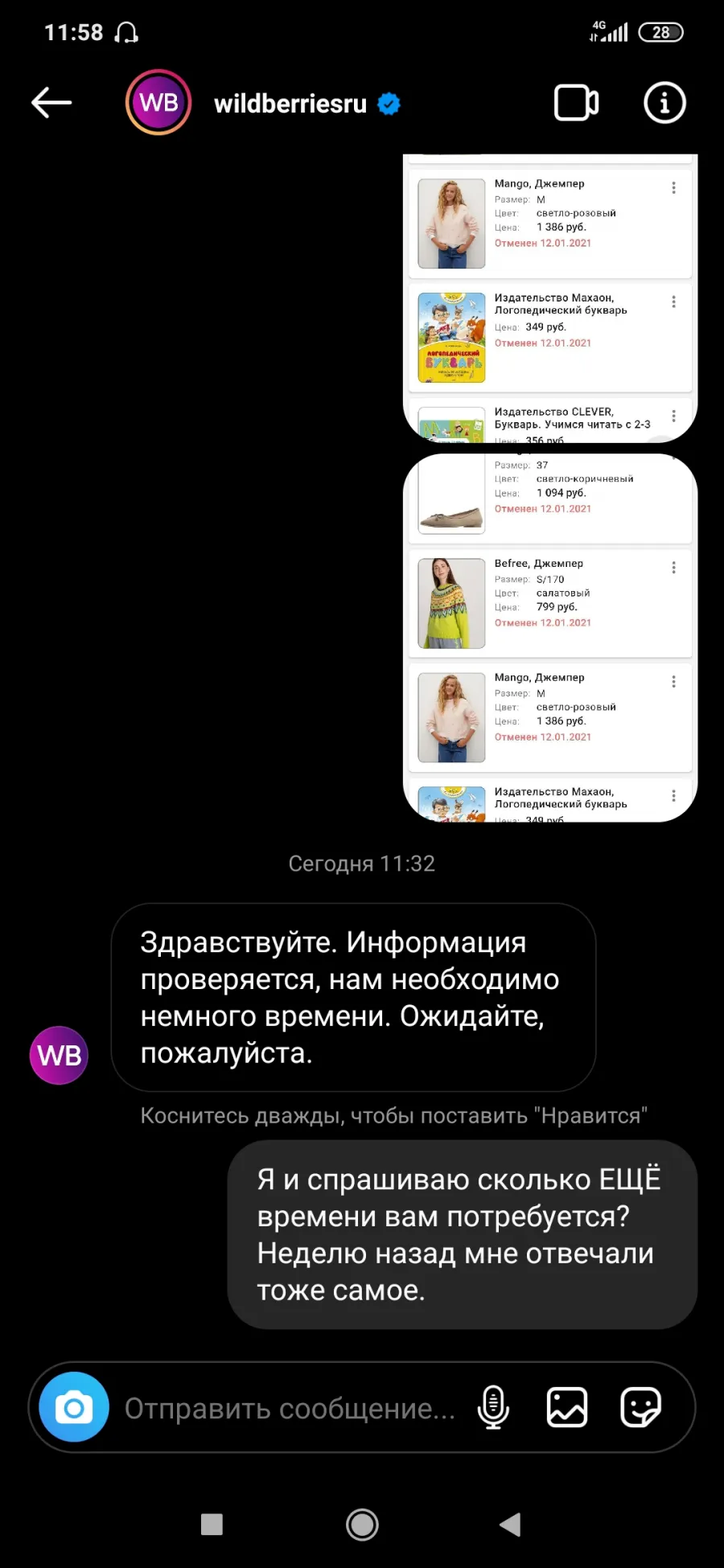Viewport: 724px width, 1568px height.
Task: Open first sent screenshot with Mango Джемпер on top
Action: tap(550, 298)
